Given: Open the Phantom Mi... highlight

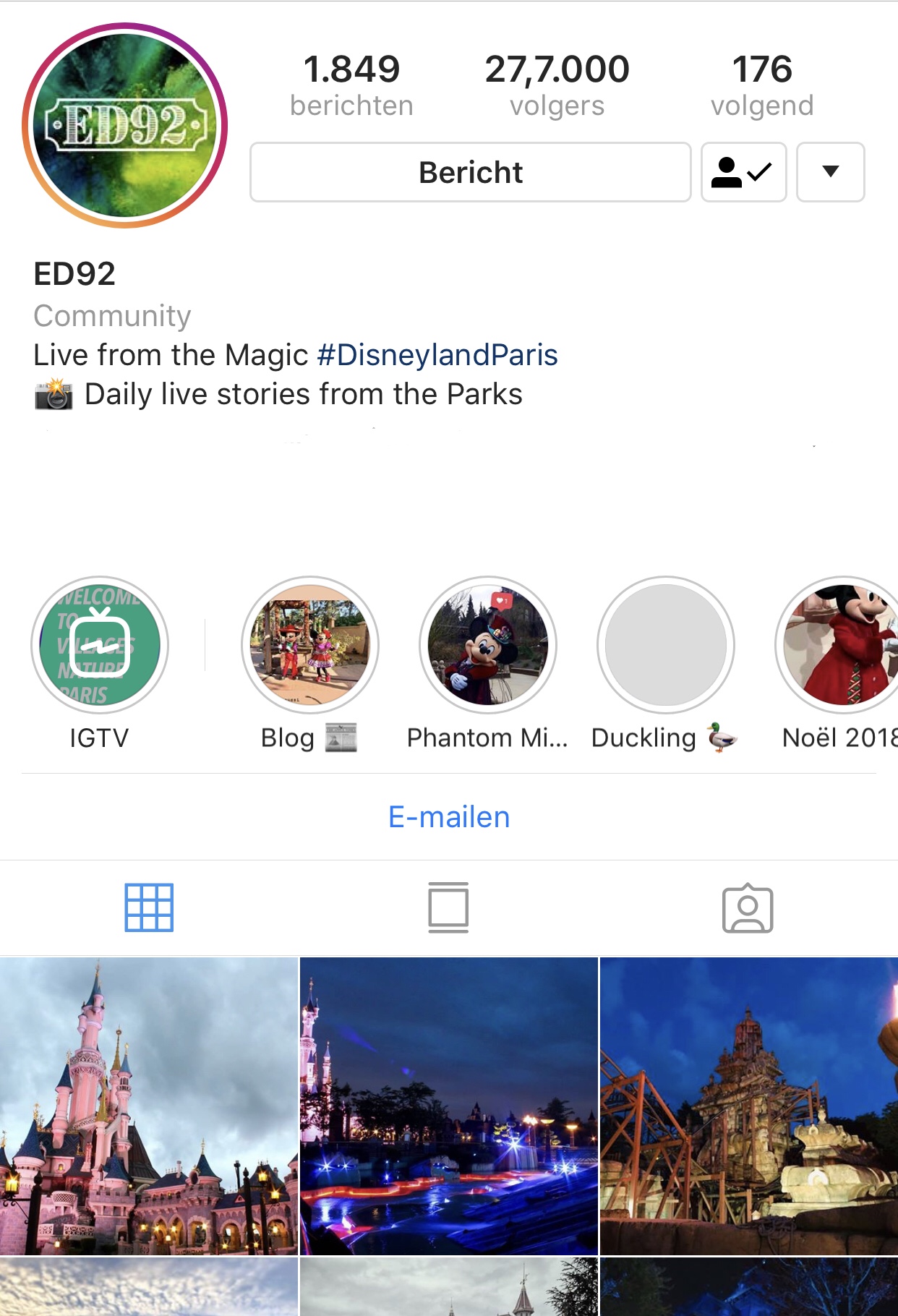Looking at the screenshot, I should pos(488,645).
